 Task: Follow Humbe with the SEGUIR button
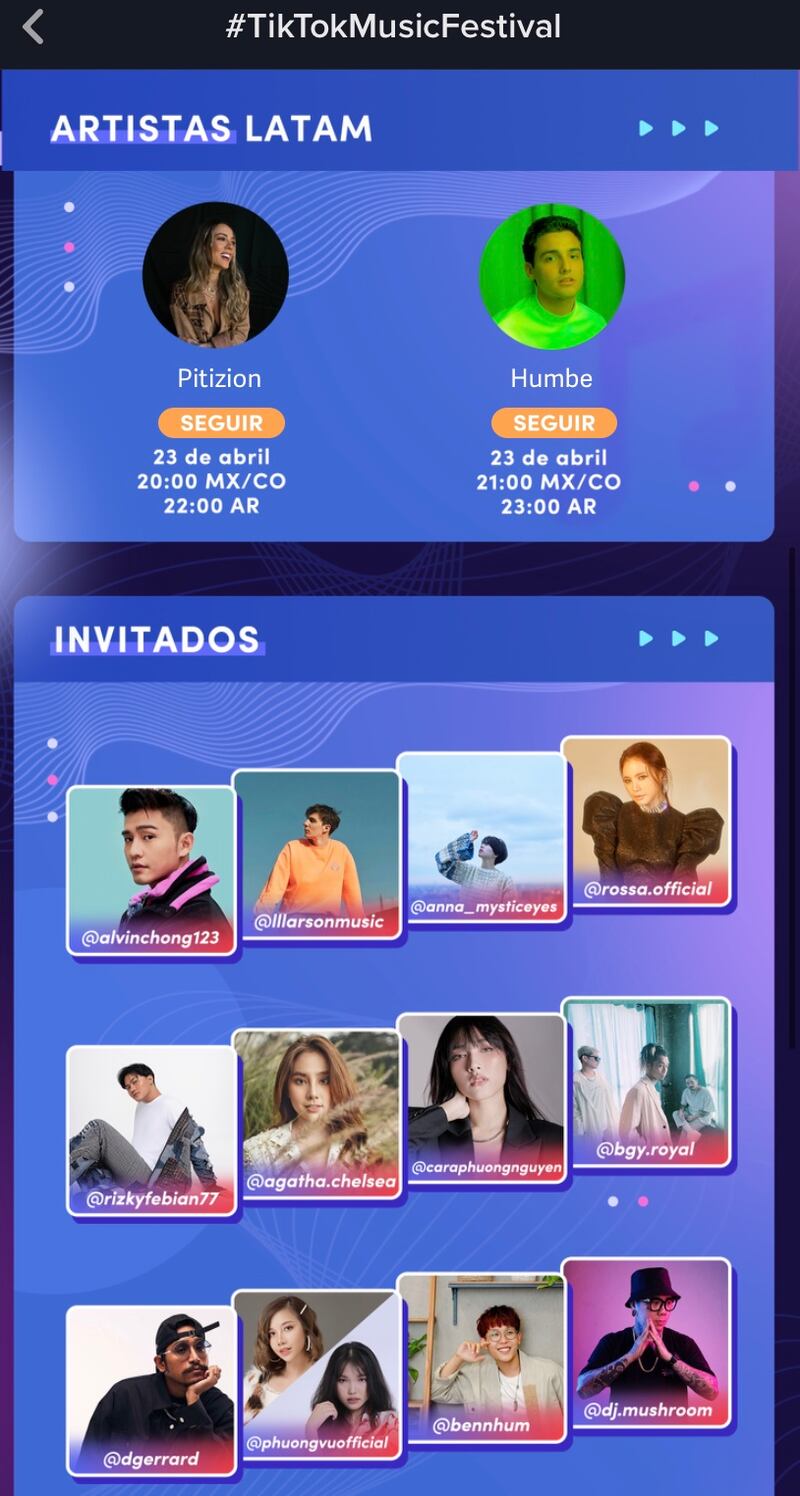point(553,423)
